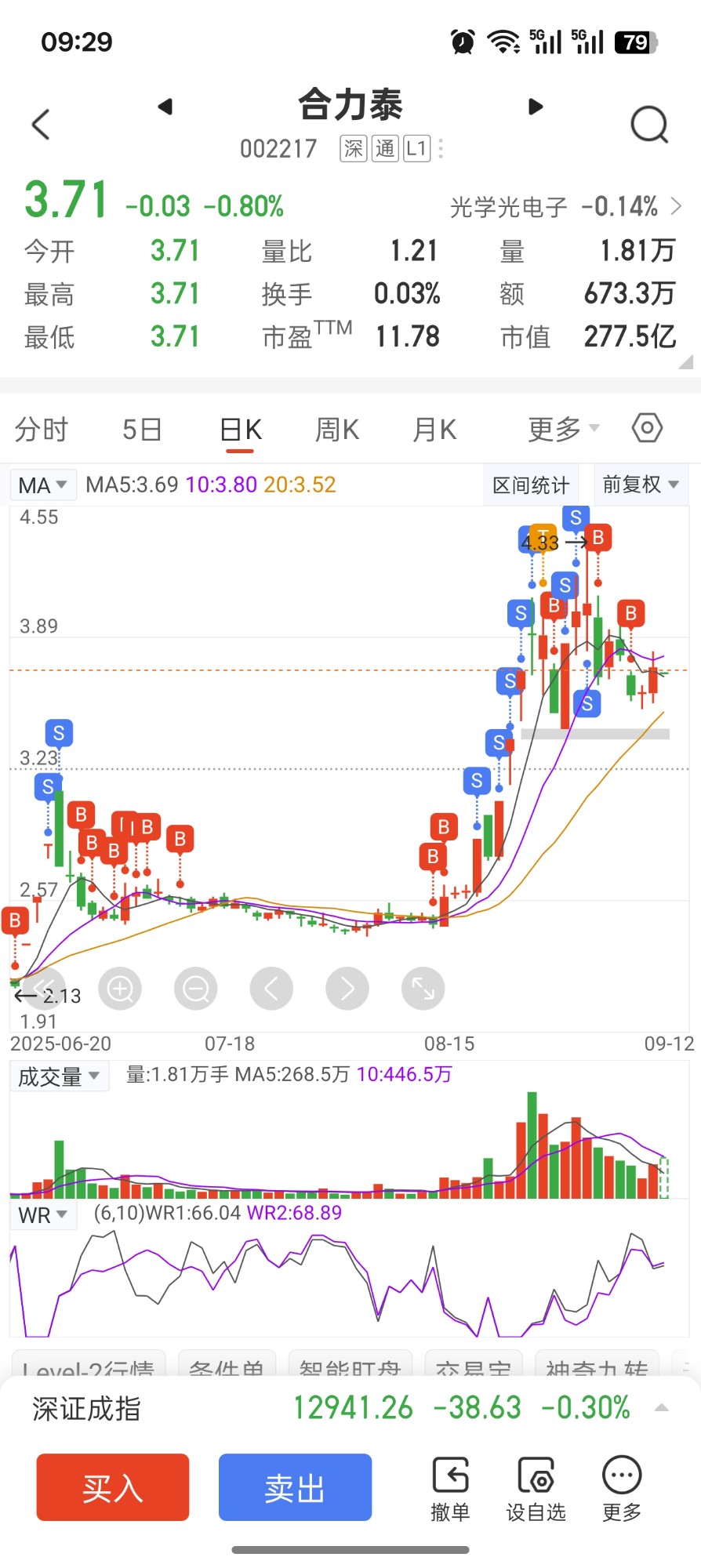The height and width of the screenshot is (1568, 701).
Task: Expand chart to full screen
Action: 423,989
